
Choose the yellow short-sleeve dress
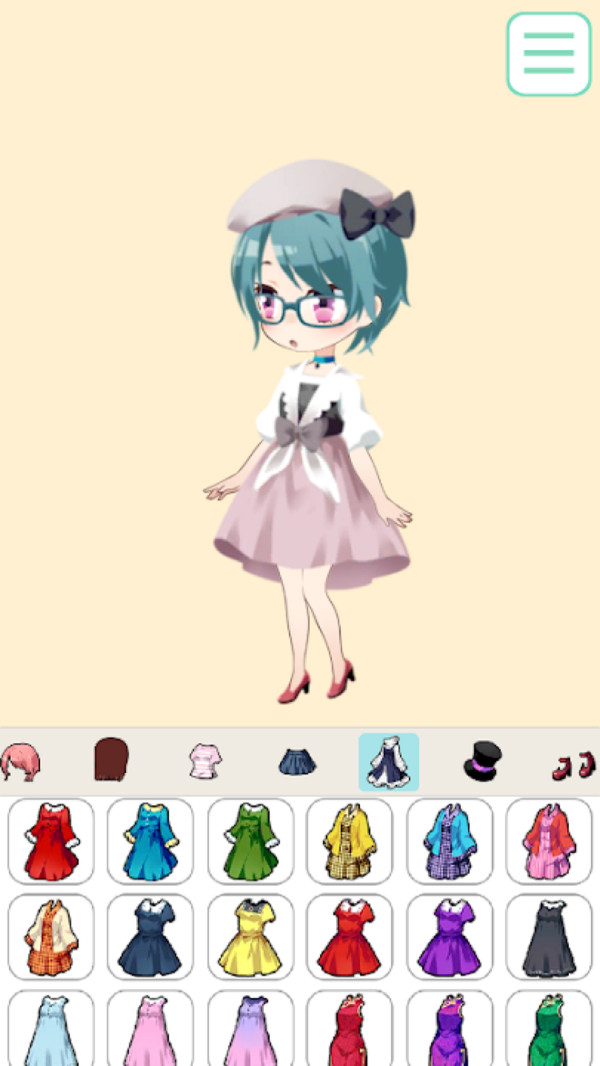tap(250, 937)
